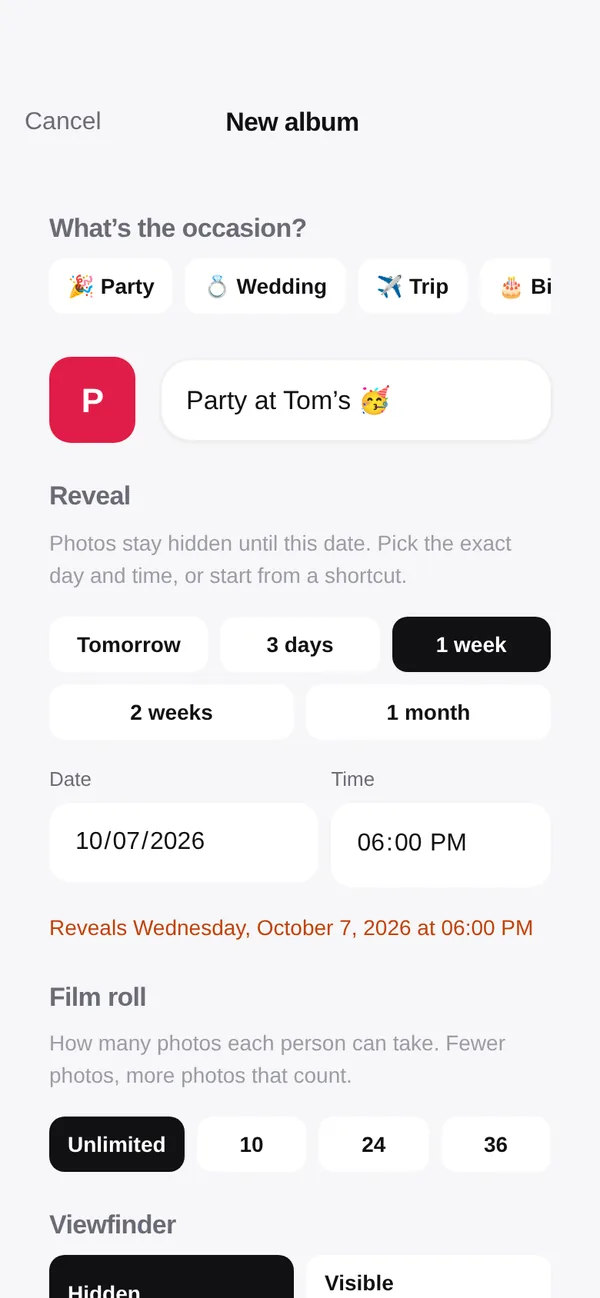
Task: Set reveal to Tomorrow
Action: [129, 645]
